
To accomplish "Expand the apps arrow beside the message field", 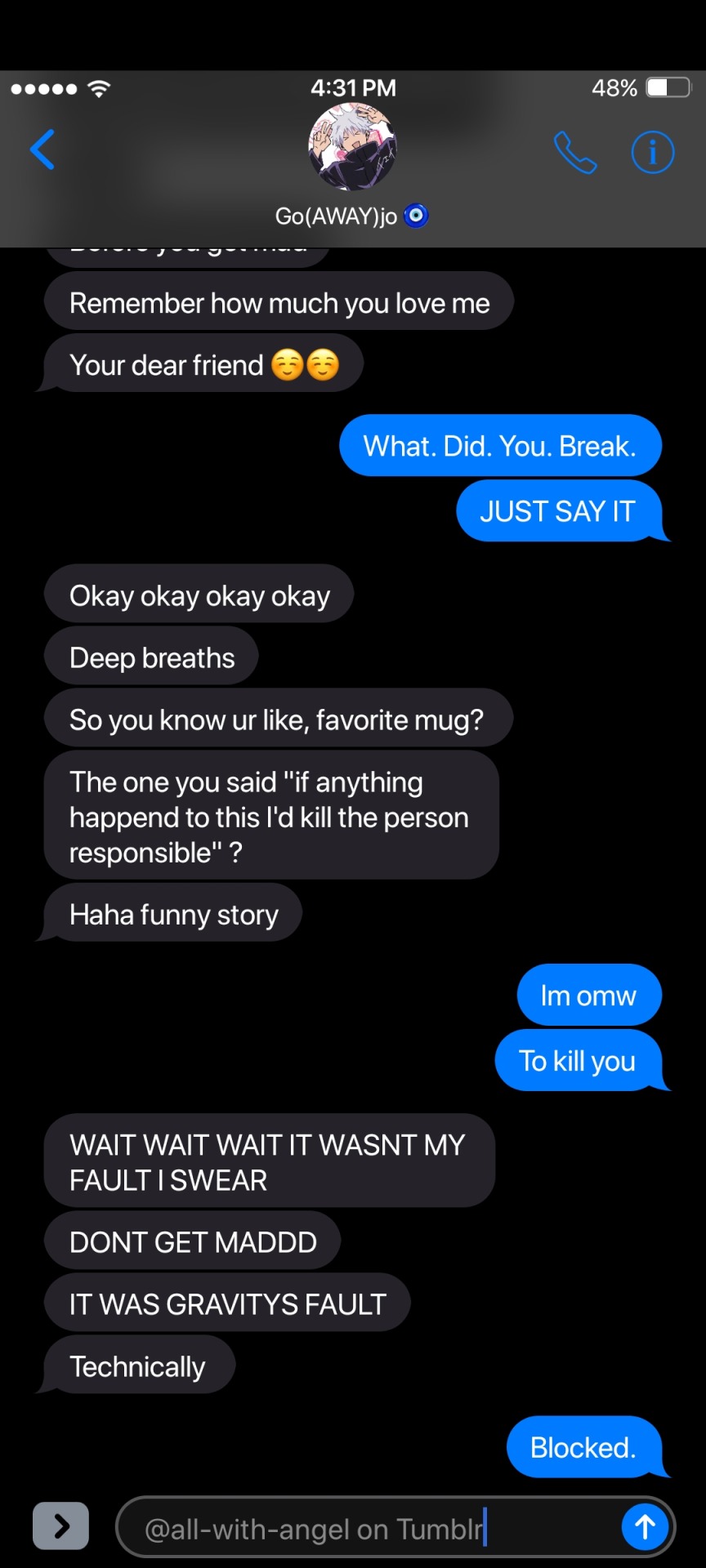I will click(x=60, y=1526).
